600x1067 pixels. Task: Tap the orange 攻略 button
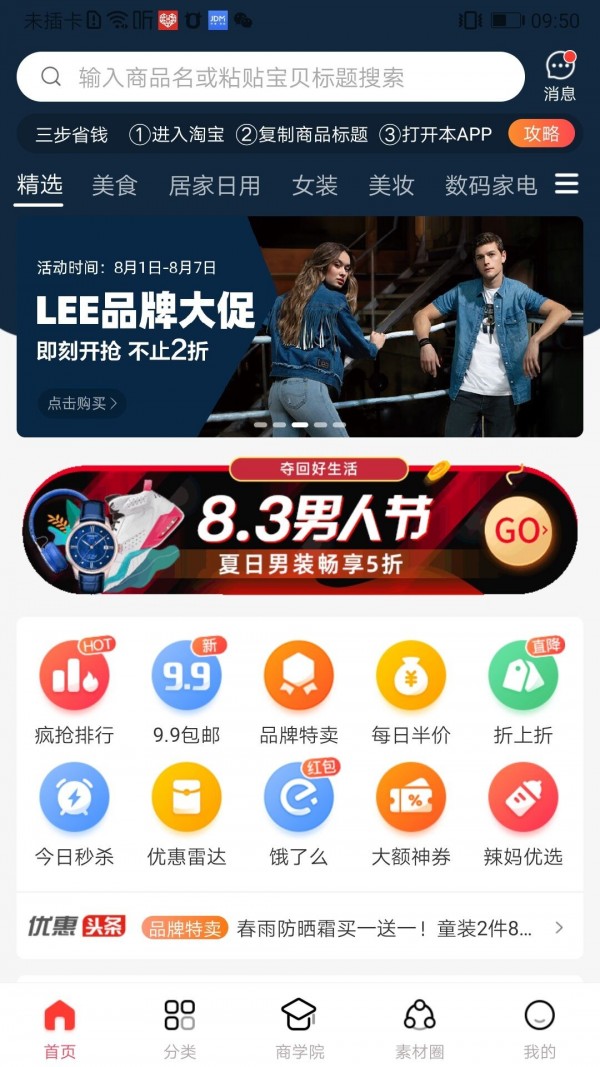pos(541,134)
